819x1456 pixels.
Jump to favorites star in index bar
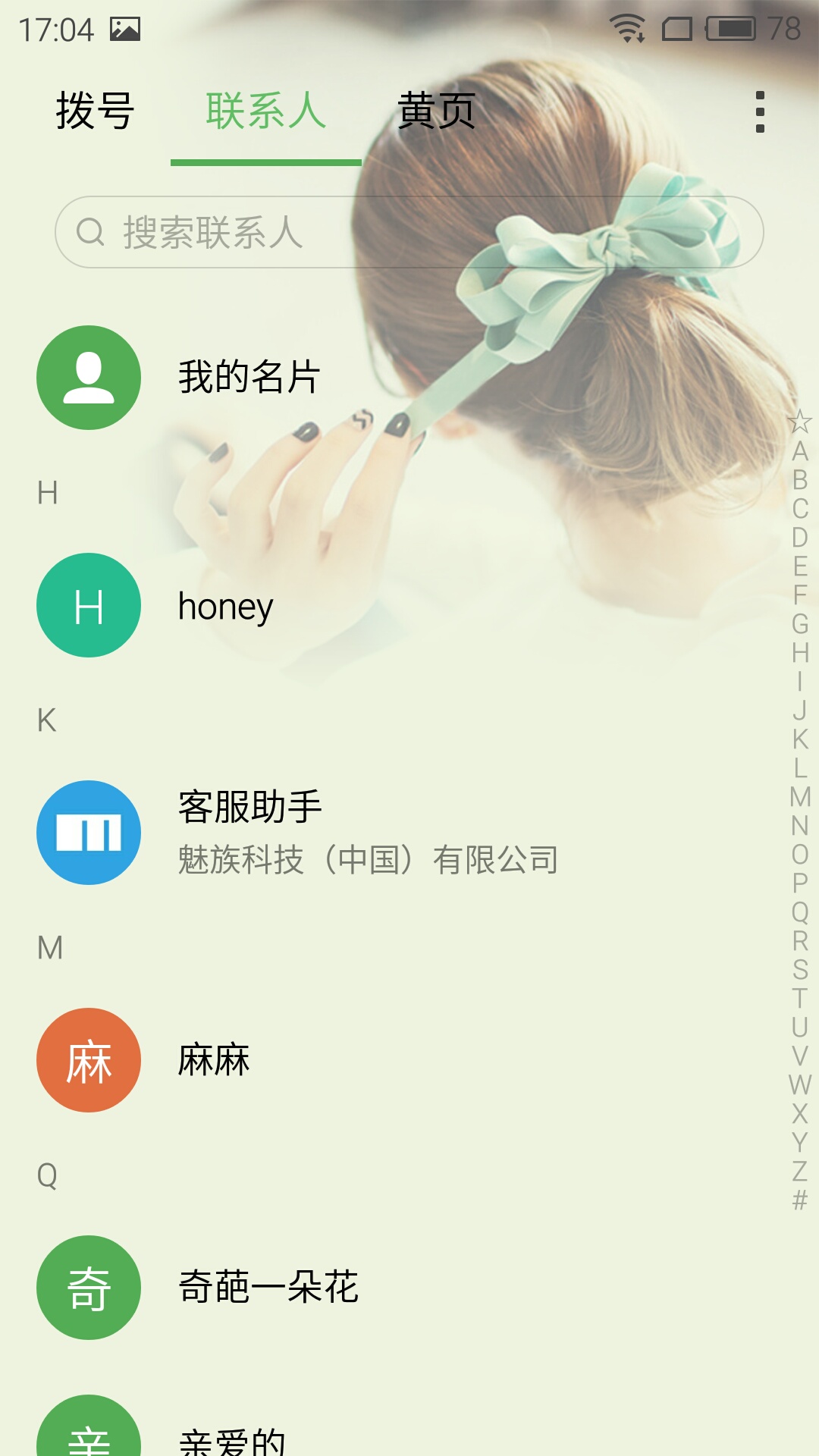[800, 422]
